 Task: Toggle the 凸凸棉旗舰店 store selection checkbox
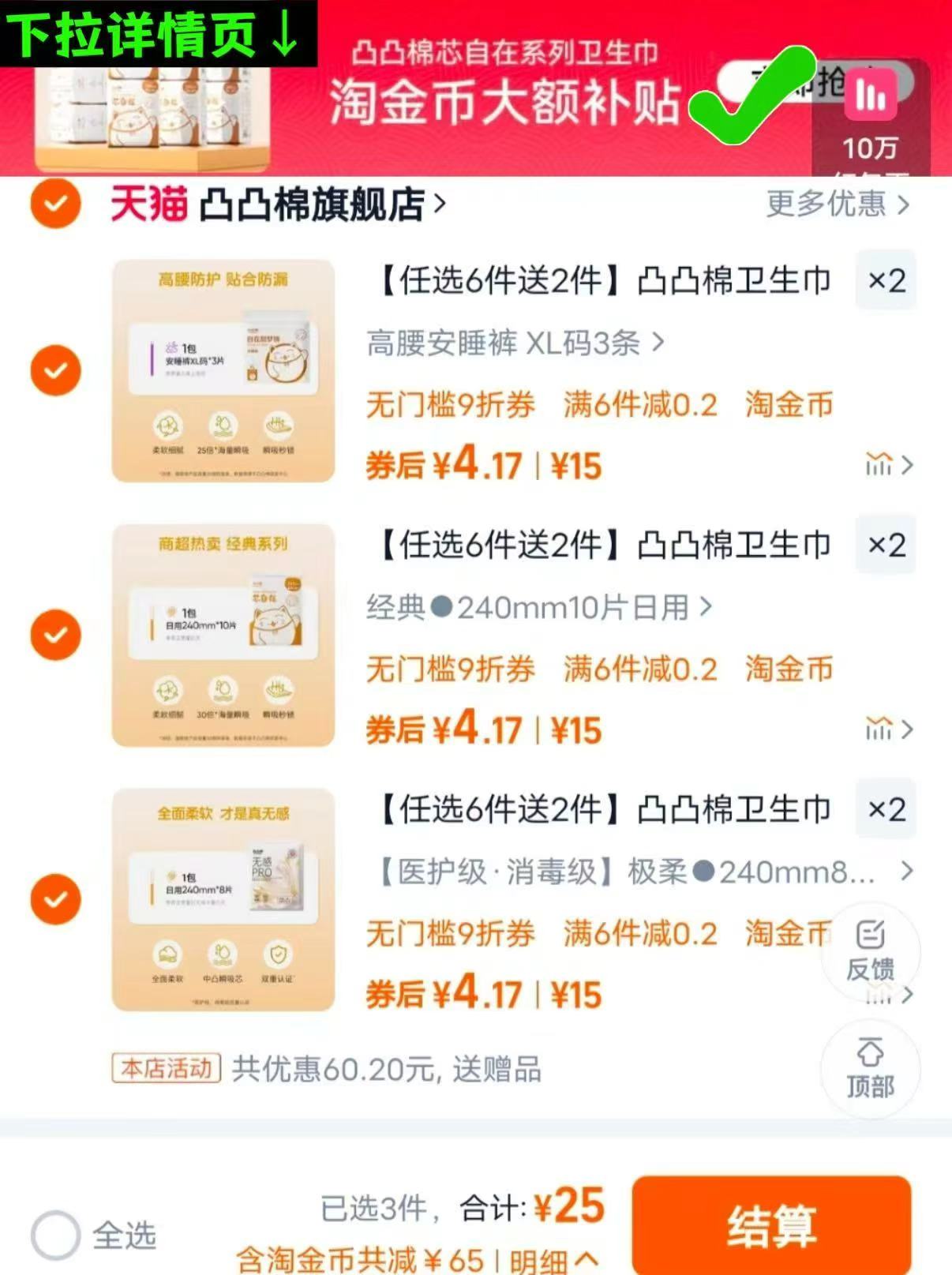[x=54, y=203]
